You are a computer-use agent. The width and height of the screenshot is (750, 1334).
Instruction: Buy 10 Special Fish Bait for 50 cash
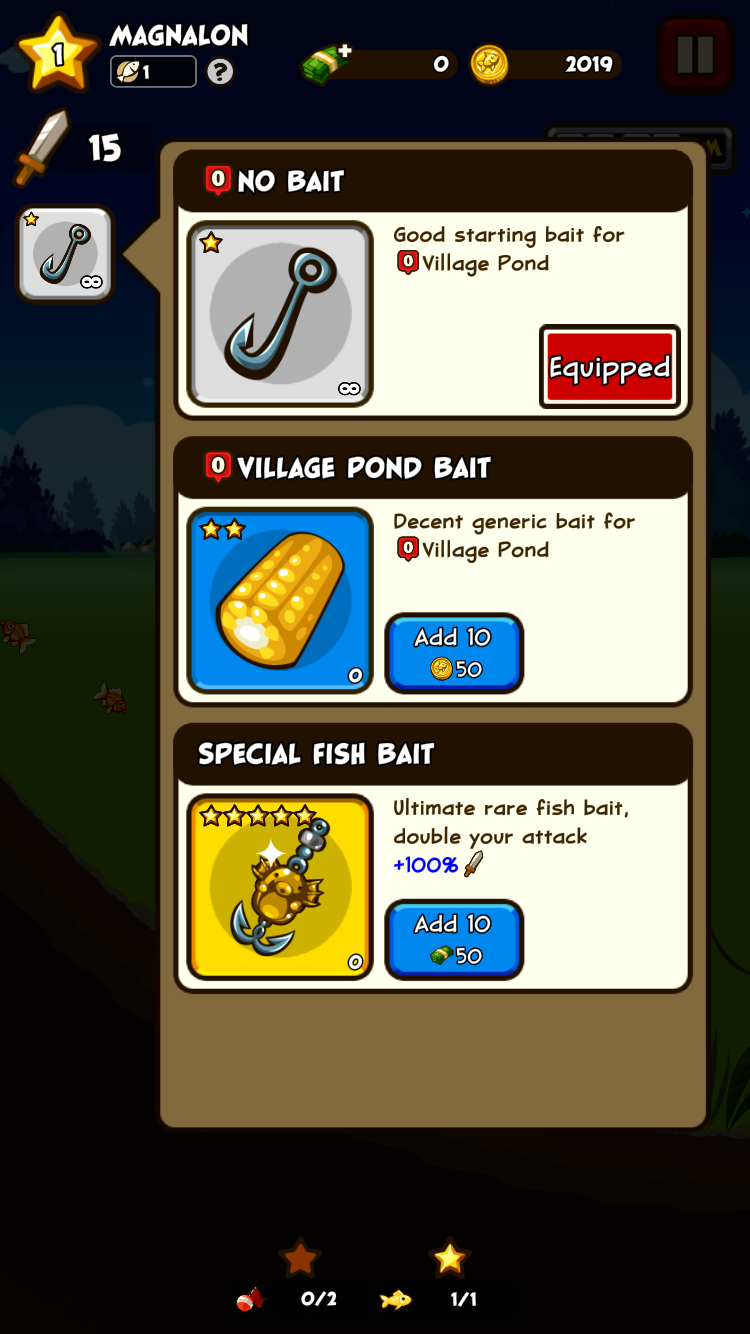click(x=454, y=940)
